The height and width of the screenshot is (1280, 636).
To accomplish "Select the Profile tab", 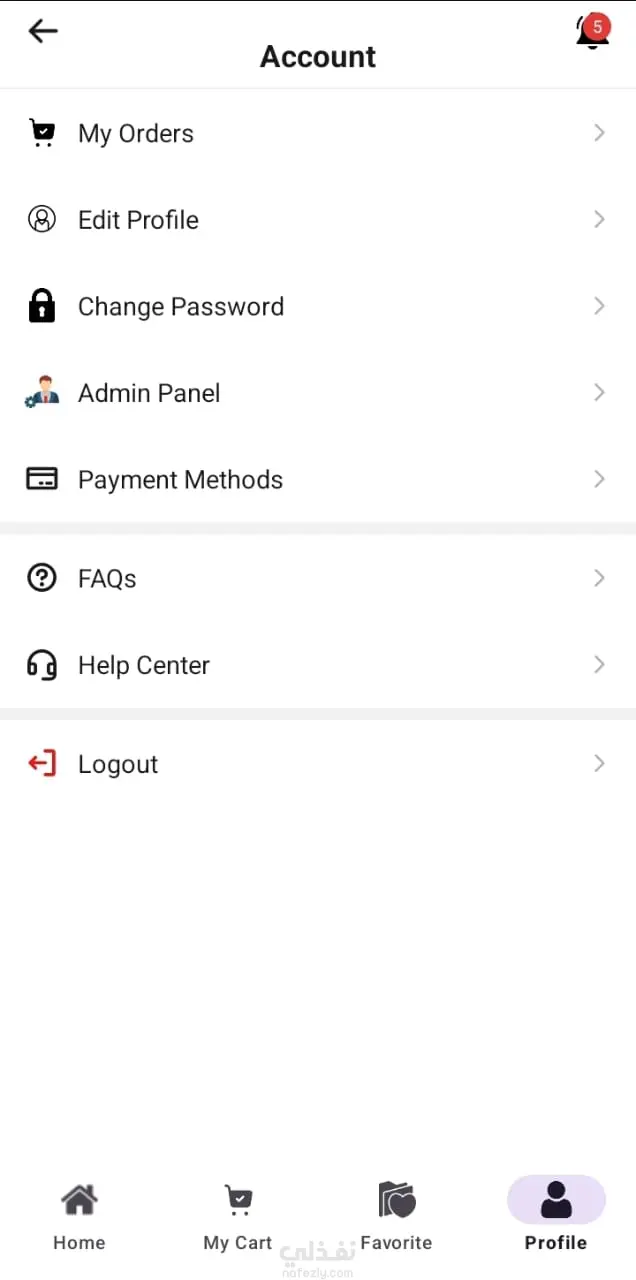I will (556, 1215).
